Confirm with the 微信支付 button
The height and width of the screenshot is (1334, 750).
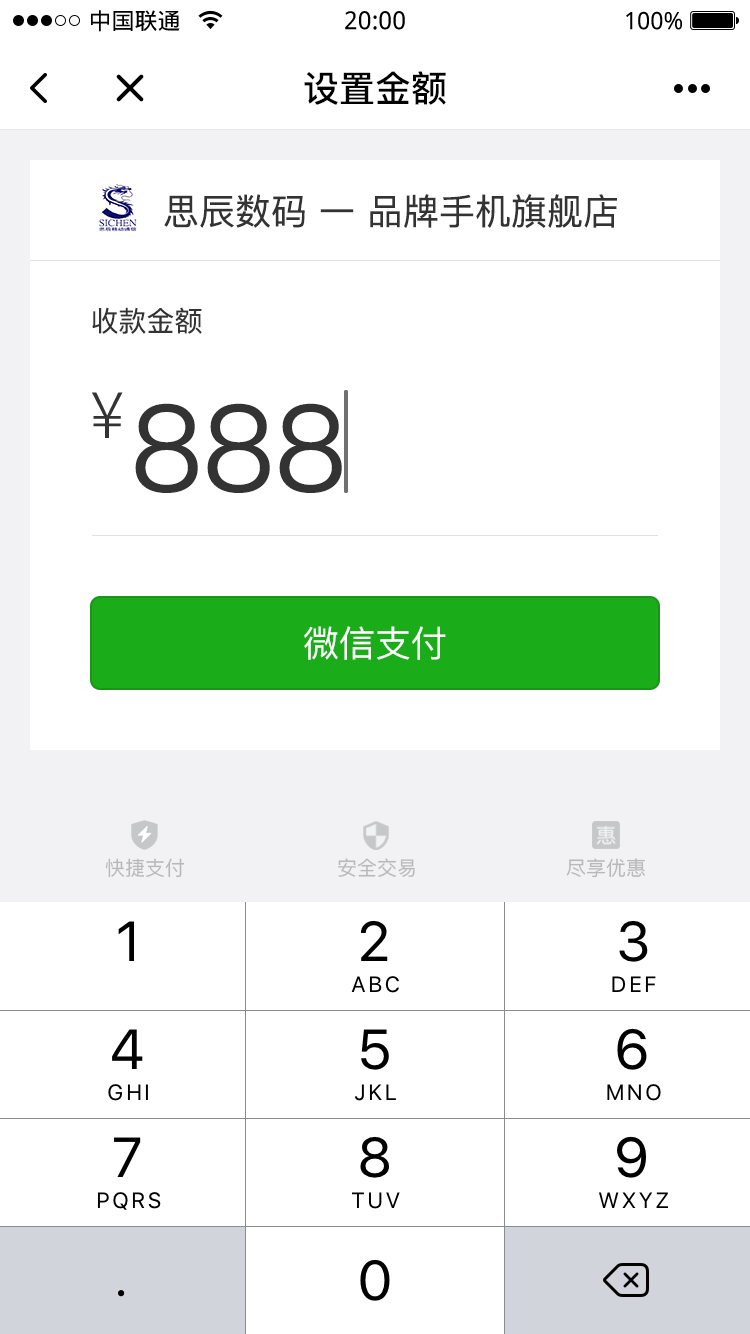[x=375, y=643]
